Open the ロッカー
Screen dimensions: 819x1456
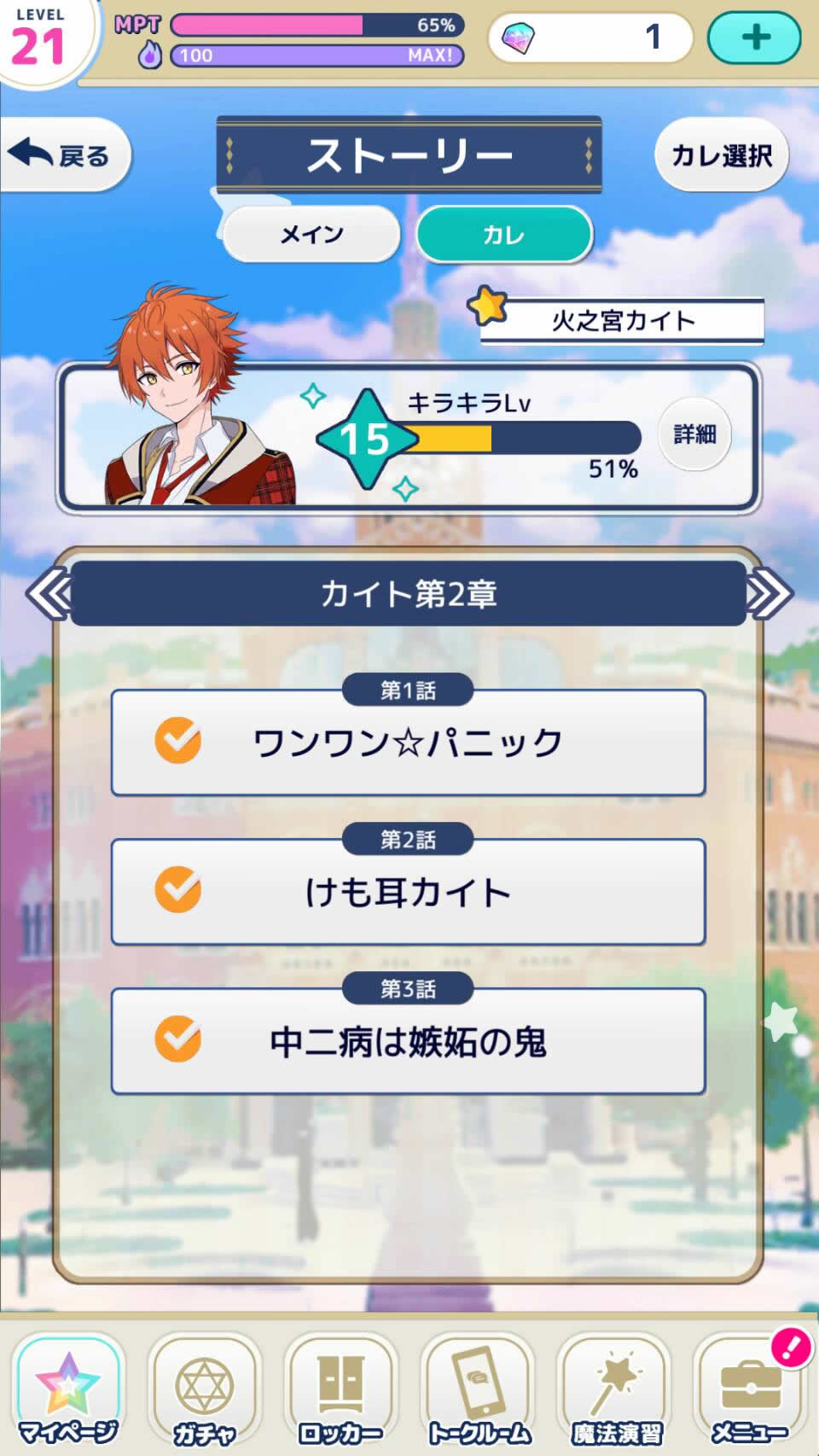pos(340,1391)
